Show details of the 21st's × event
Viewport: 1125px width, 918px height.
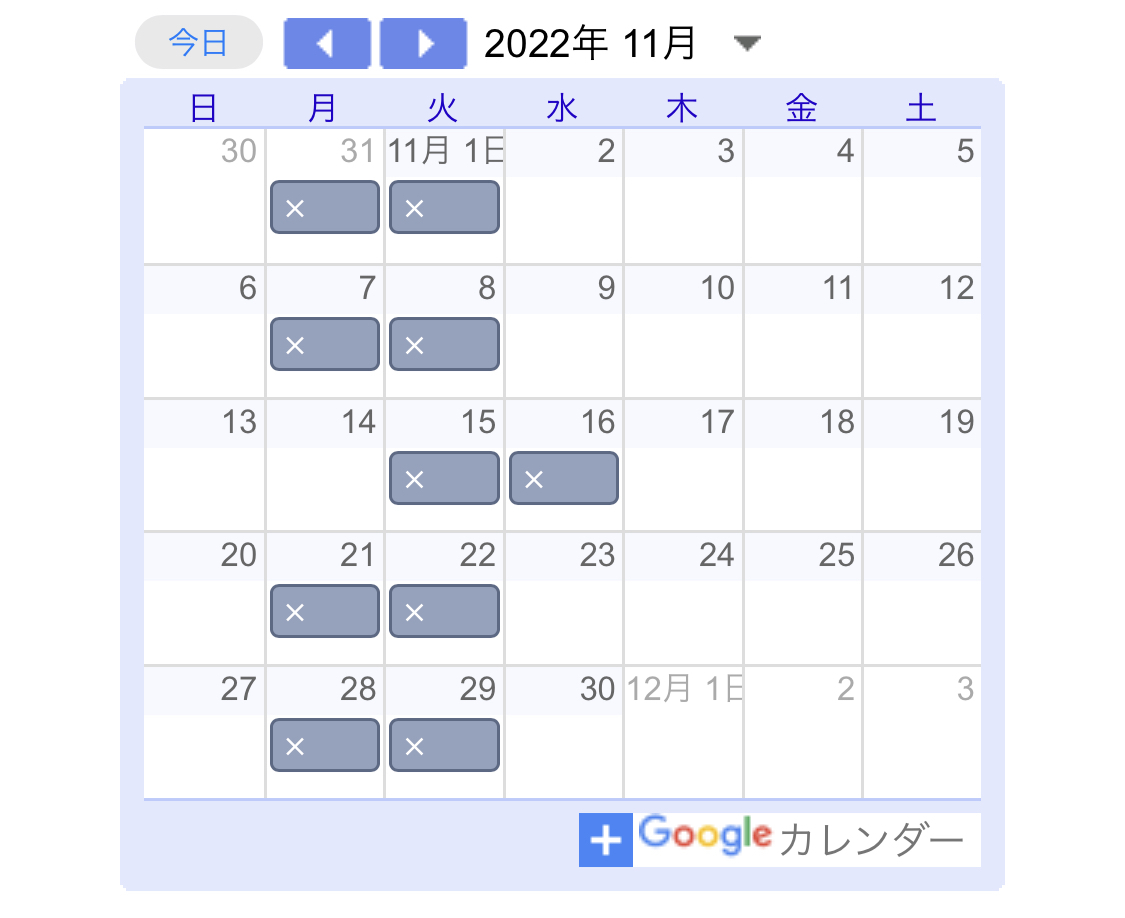pyautogui.click(x=325, y=612)
